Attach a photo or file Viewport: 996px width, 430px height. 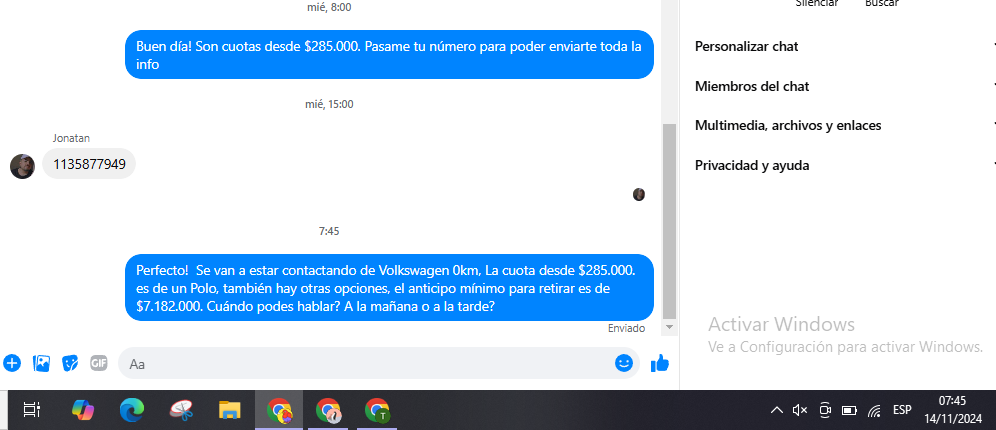(x=41, y=363)
